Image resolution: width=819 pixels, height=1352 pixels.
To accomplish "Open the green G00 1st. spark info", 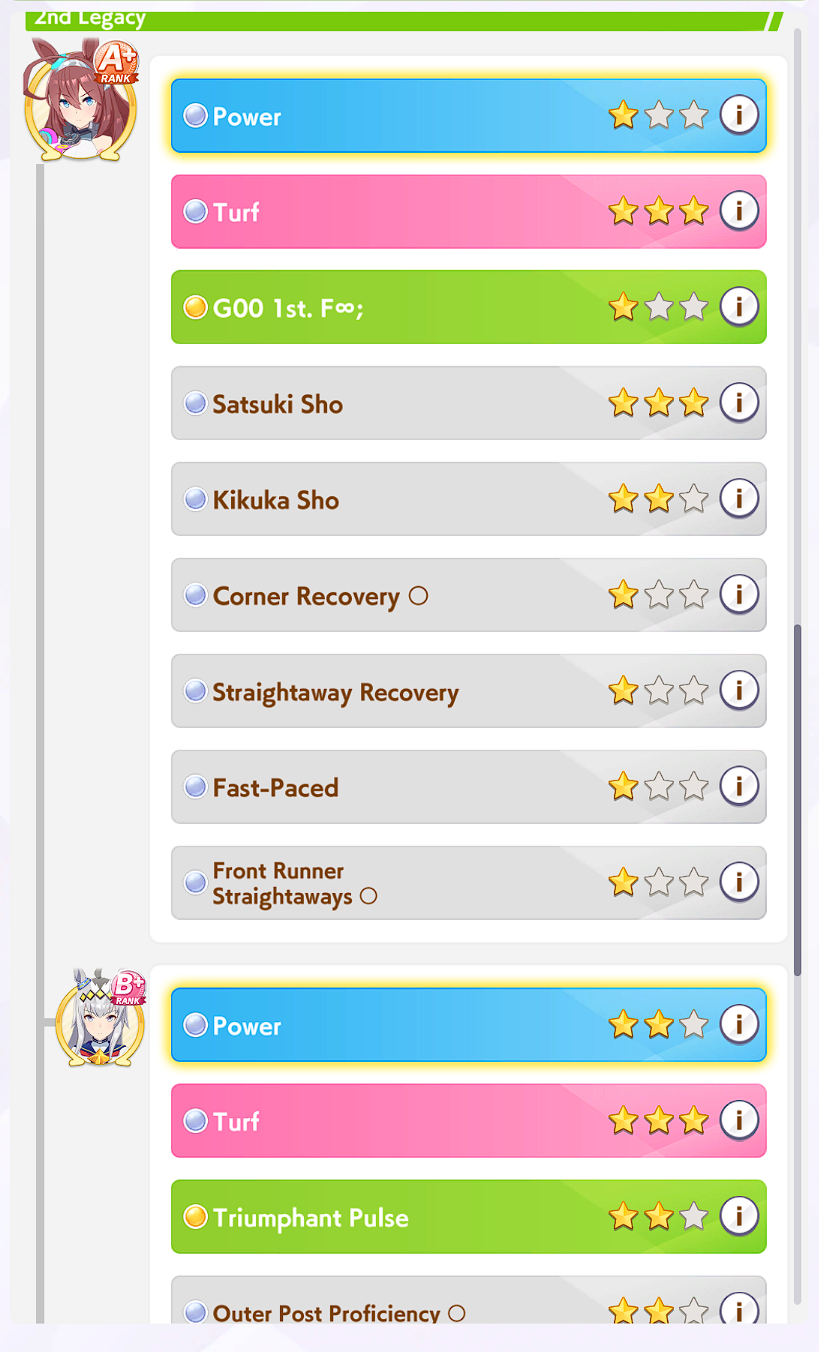I will coord(739,306).
